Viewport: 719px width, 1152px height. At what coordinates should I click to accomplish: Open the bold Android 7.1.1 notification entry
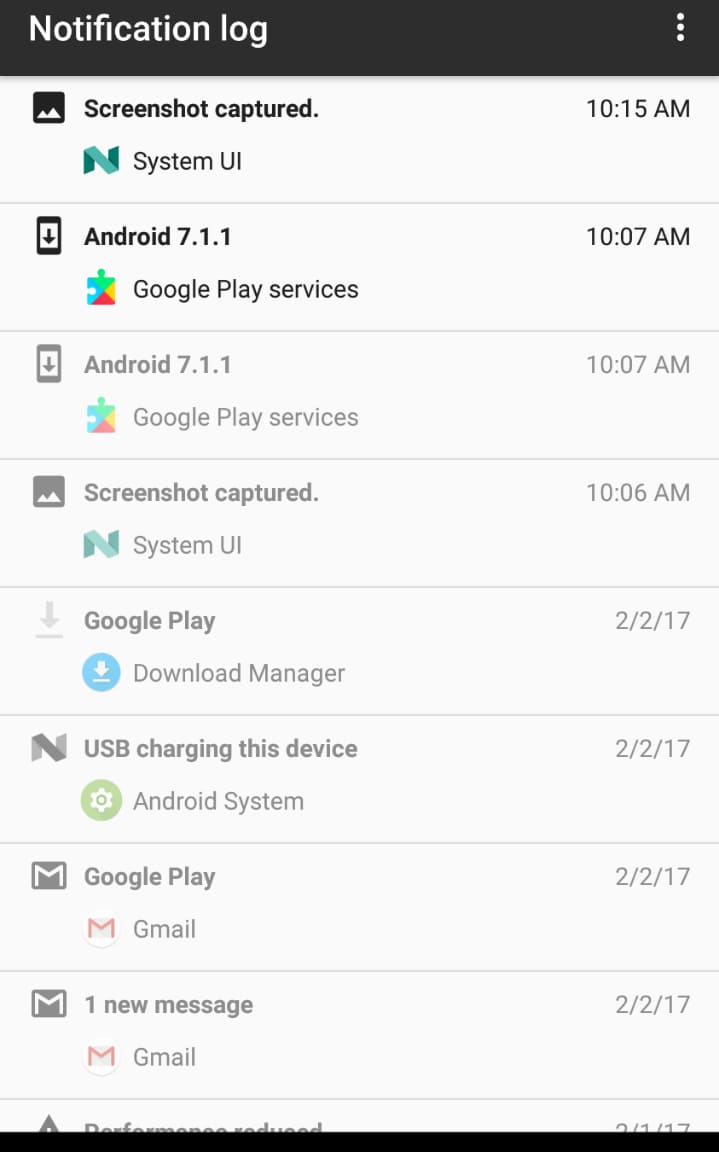click(x=359, y=267)
